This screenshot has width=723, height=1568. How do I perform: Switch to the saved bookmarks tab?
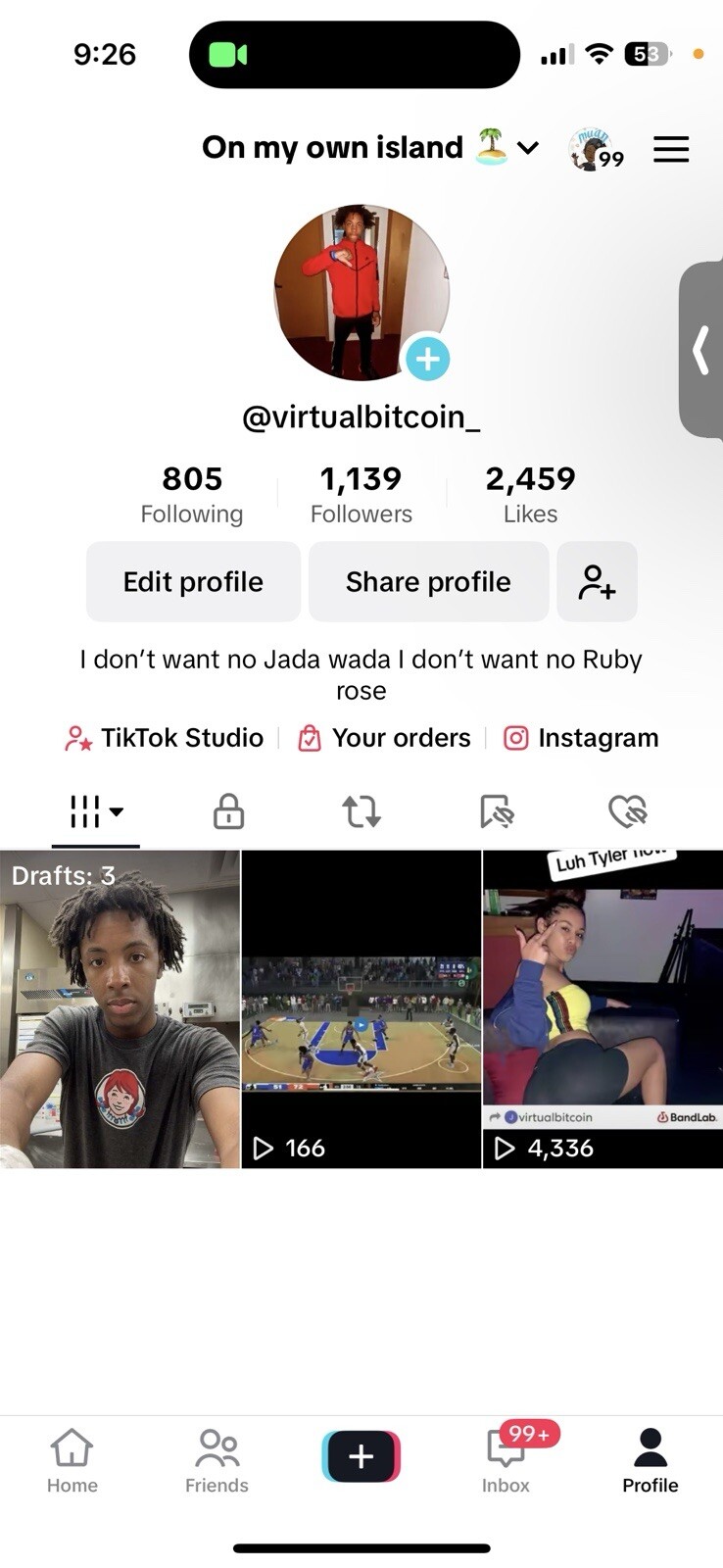coord(497,811)
